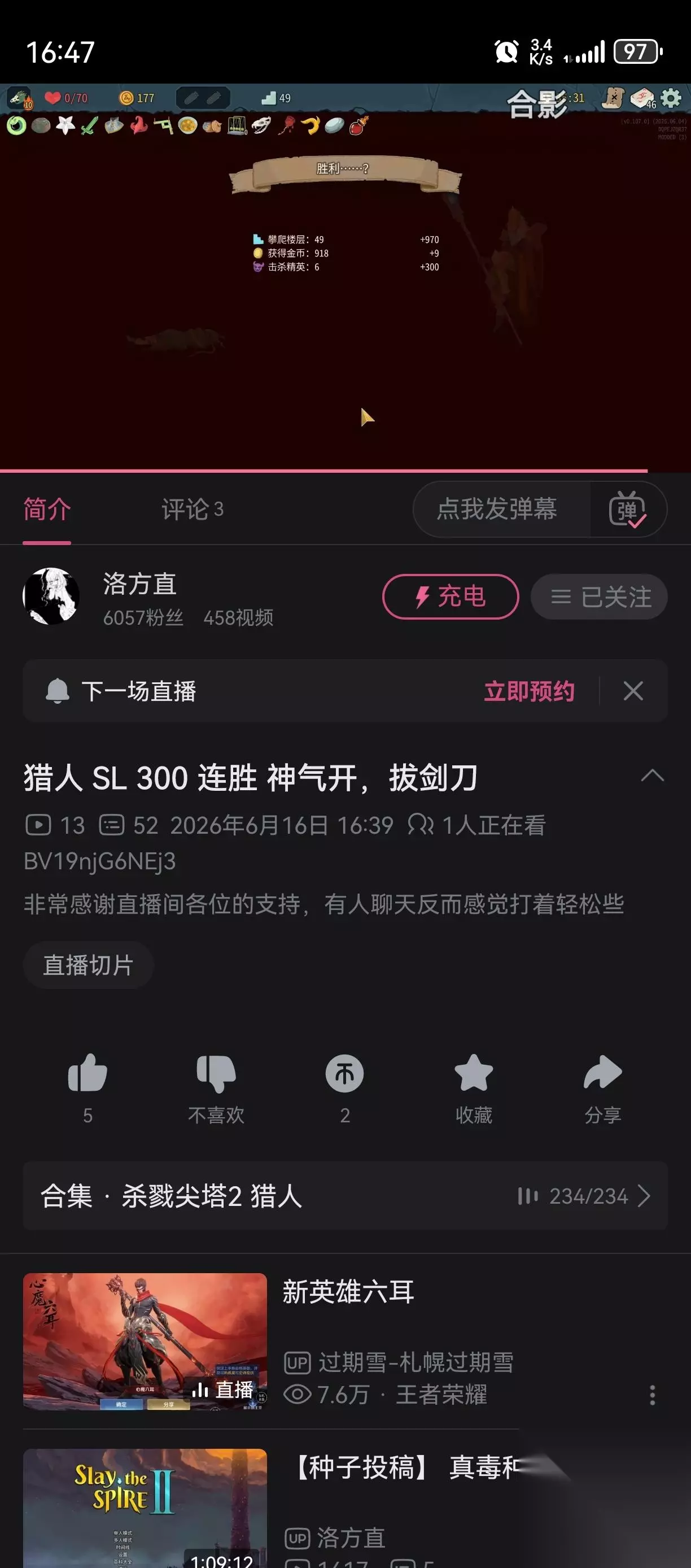Open the 合集 杀戮尖塔2 猎人 collection

pos(345,1196)
